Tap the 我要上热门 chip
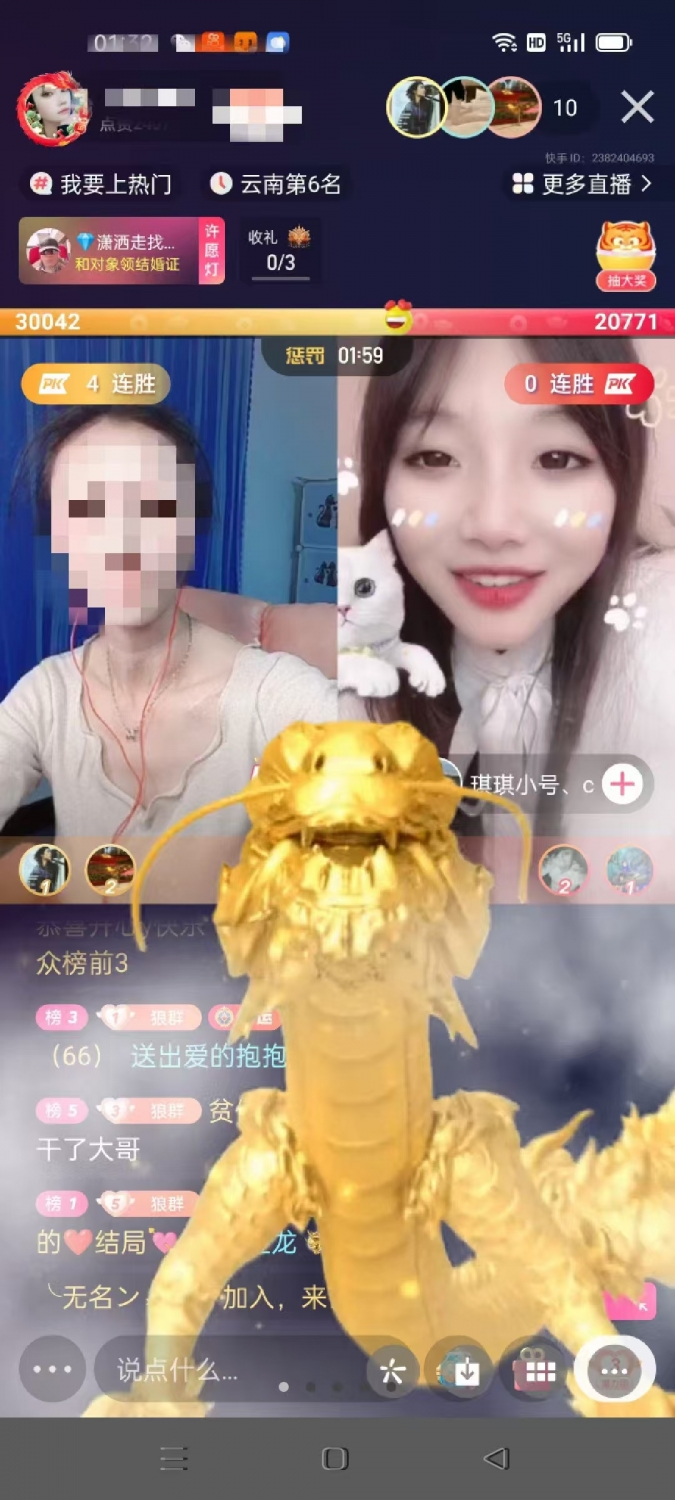This screenshot has width=675, height=1500. click(101, 184)
